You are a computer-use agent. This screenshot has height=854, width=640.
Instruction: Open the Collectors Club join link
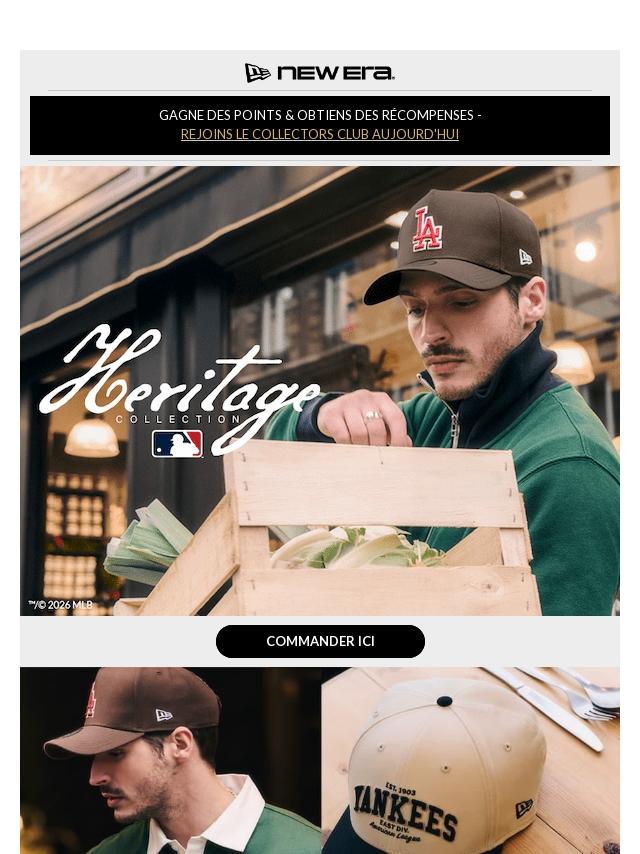tap(320, 134)
